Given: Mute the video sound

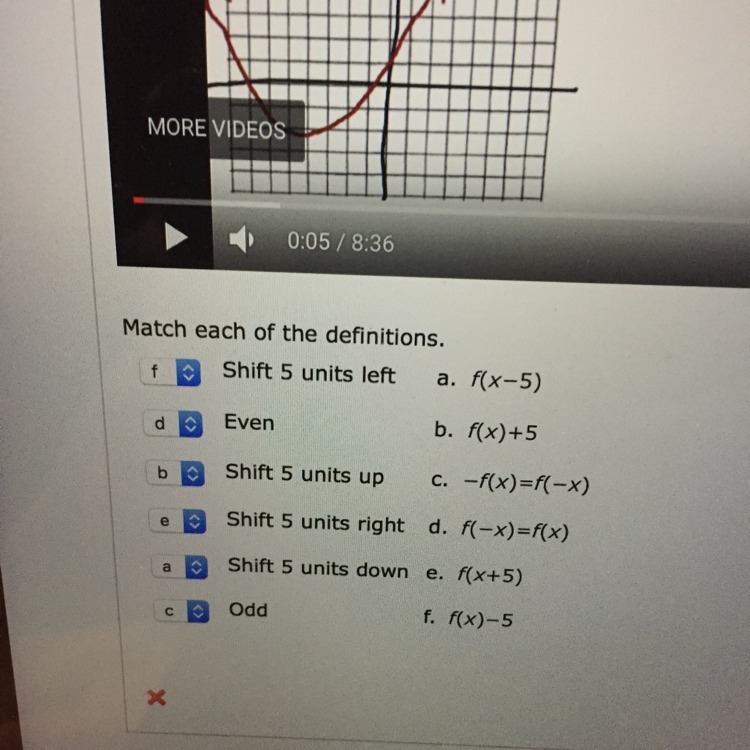Looking at the screenshot, I should pyautogui.click(x=240, y=240).
